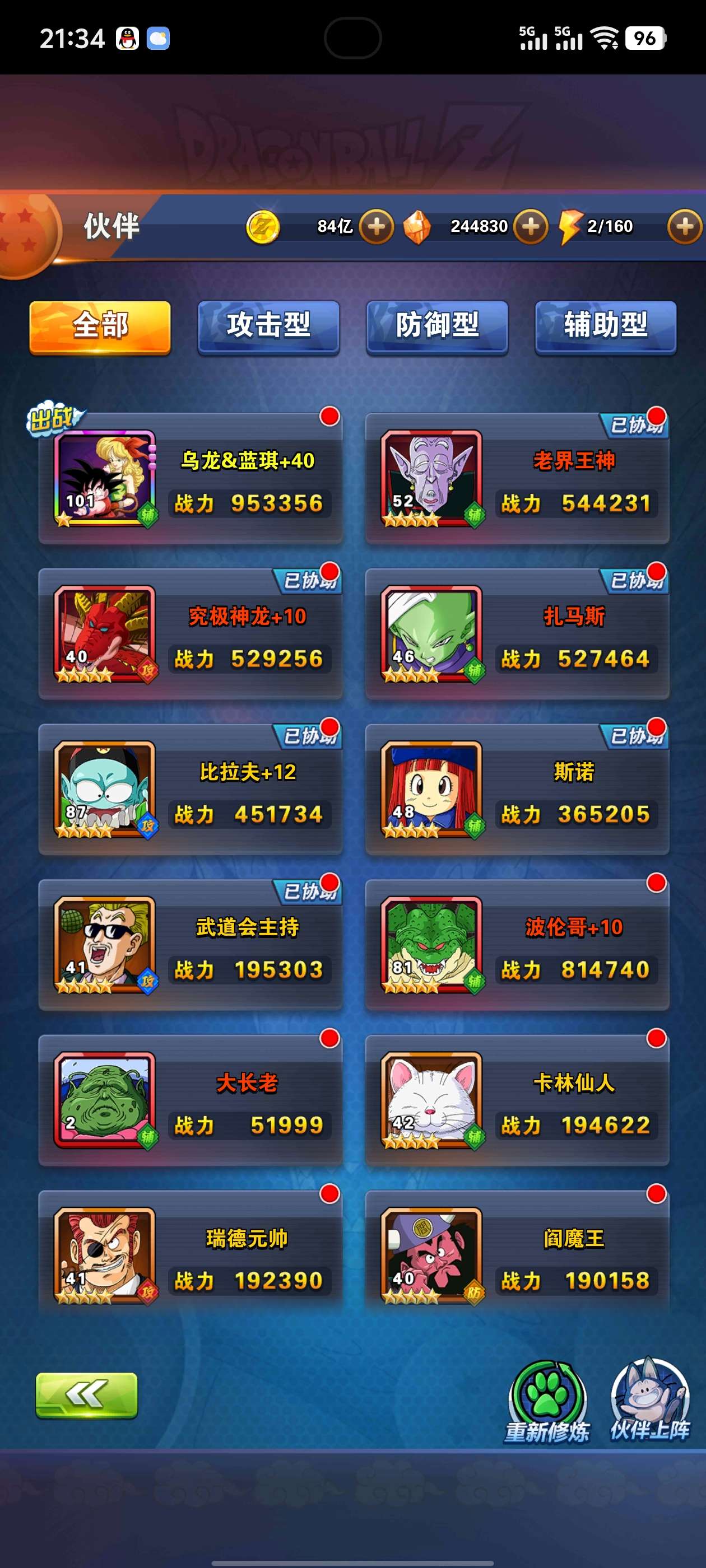Tap the plus beside 244830 crystals
706x1568 pixels.
pos(531,226)
